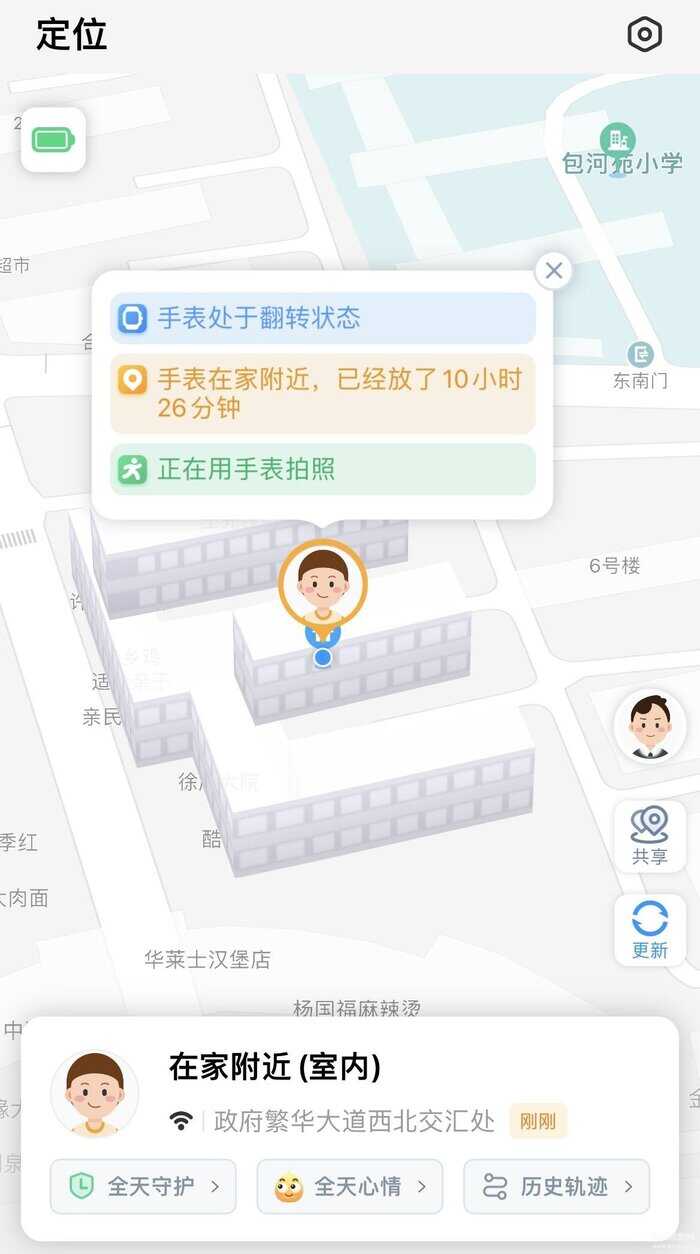The width and height of the screenshot is (700, 1254).
Task: Open the settings hexagon icon
Action: point(644,35)
